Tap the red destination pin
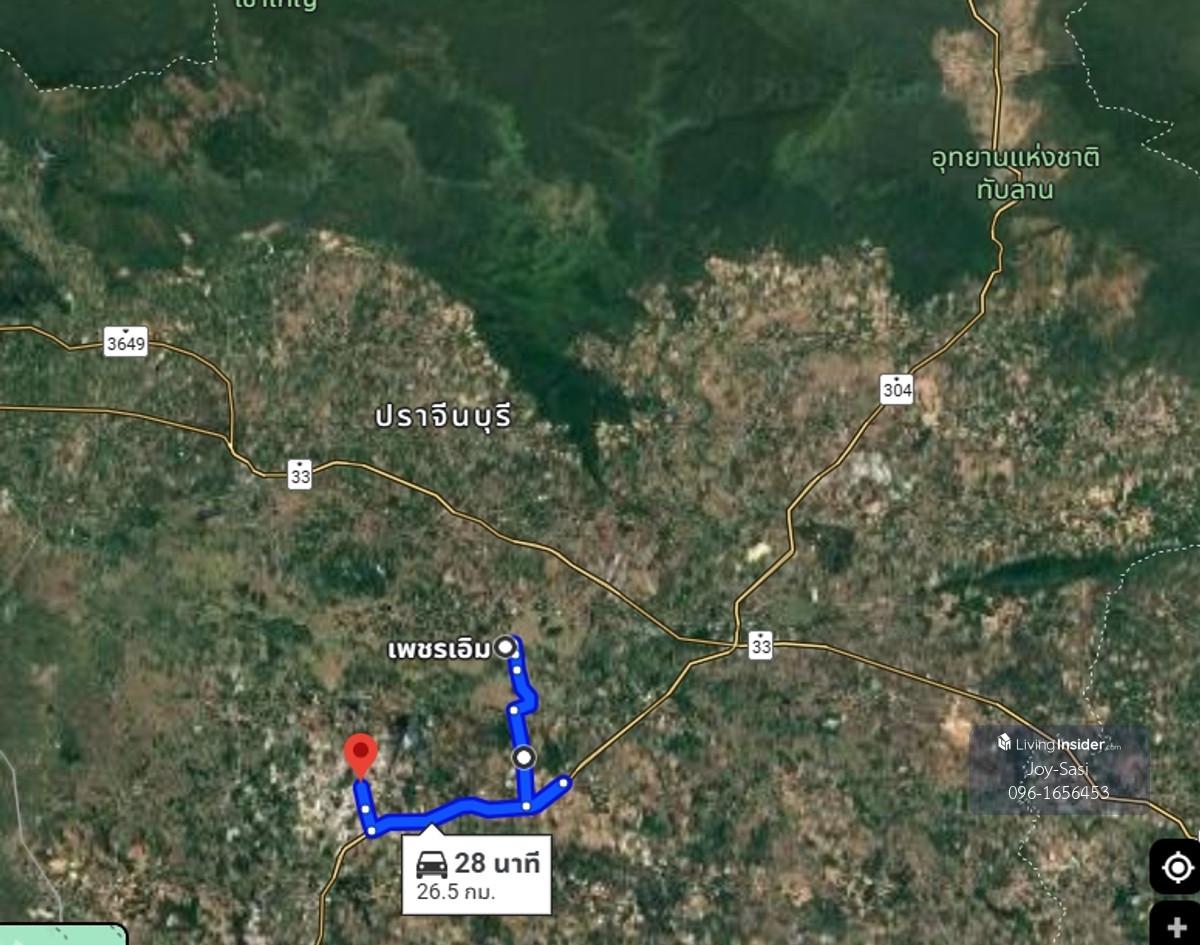 coord(360,753)
